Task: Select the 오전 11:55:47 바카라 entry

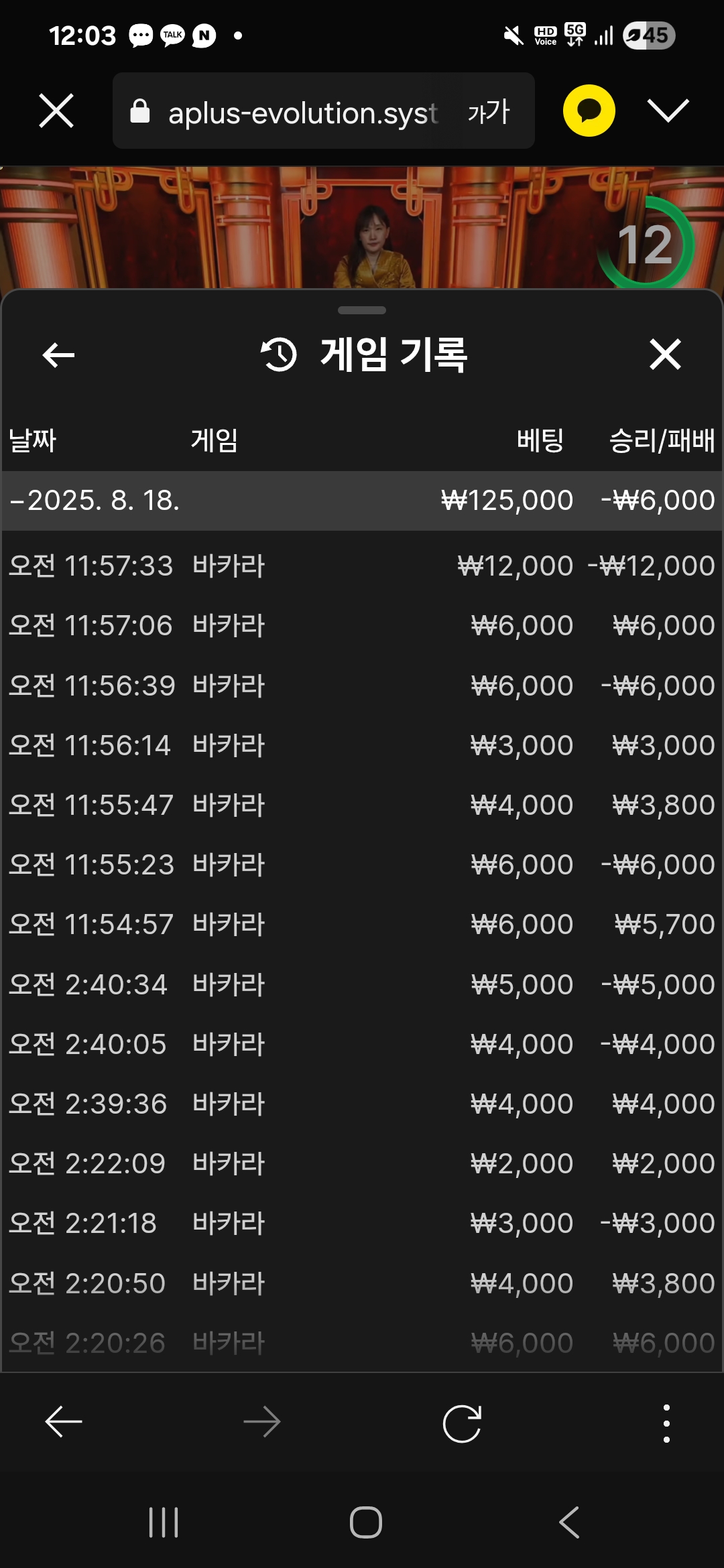Action: [x=362, y=805]
